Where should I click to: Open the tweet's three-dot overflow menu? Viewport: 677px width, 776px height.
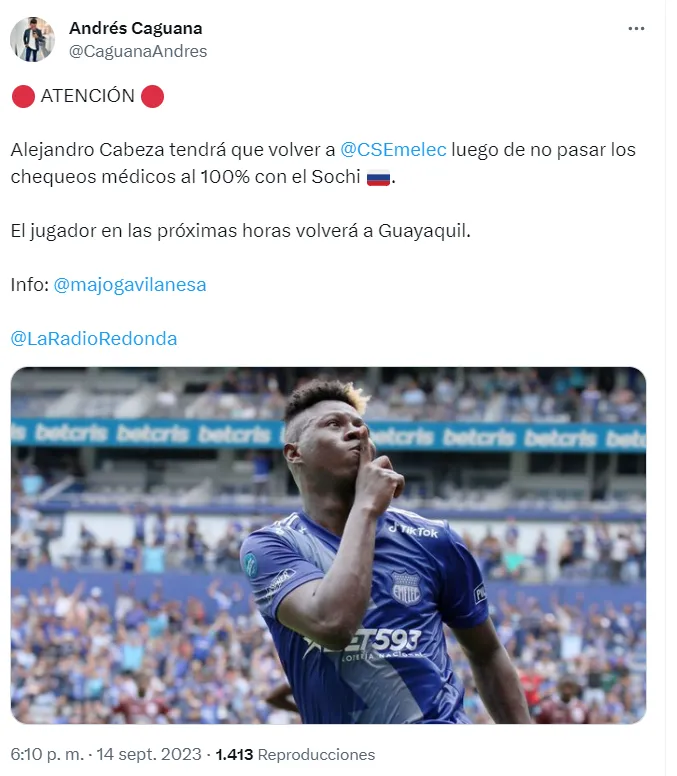pos(636,29)
